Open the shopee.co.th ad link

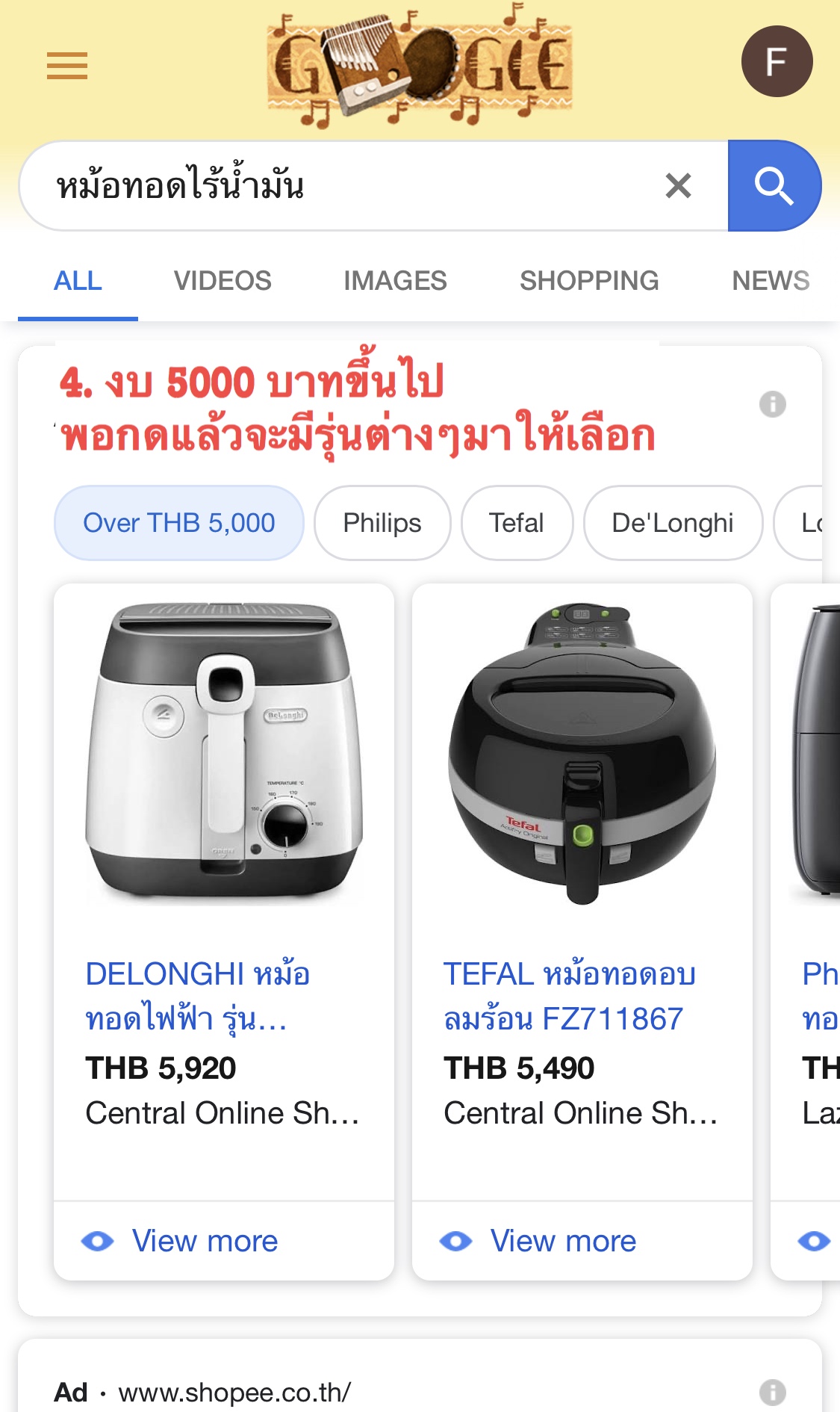click(x=234, y=1393)
